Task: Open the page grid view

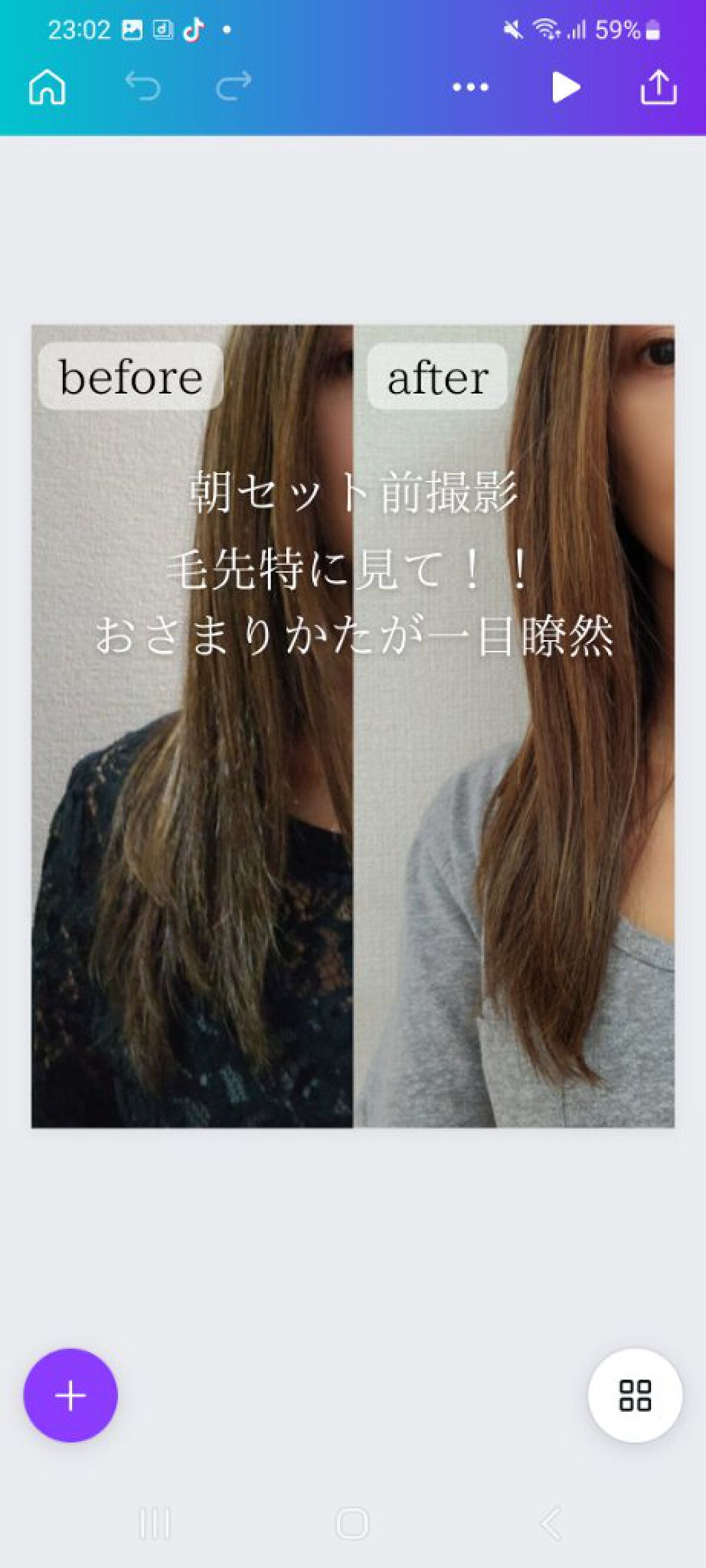Action: coord(635,1396)
